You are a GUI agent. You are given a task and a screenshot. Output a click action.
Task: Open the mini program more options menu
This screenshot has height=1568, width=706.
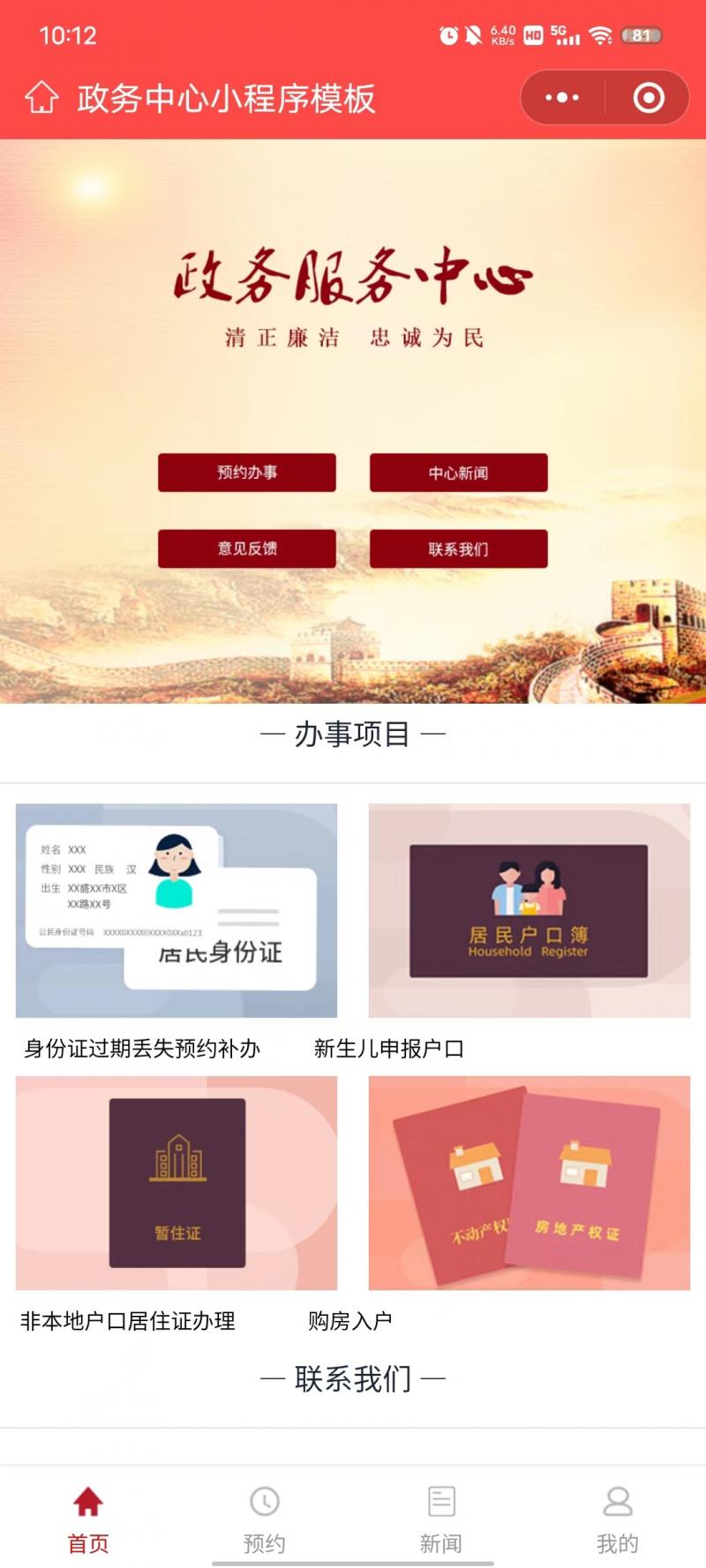pos(562,98)
